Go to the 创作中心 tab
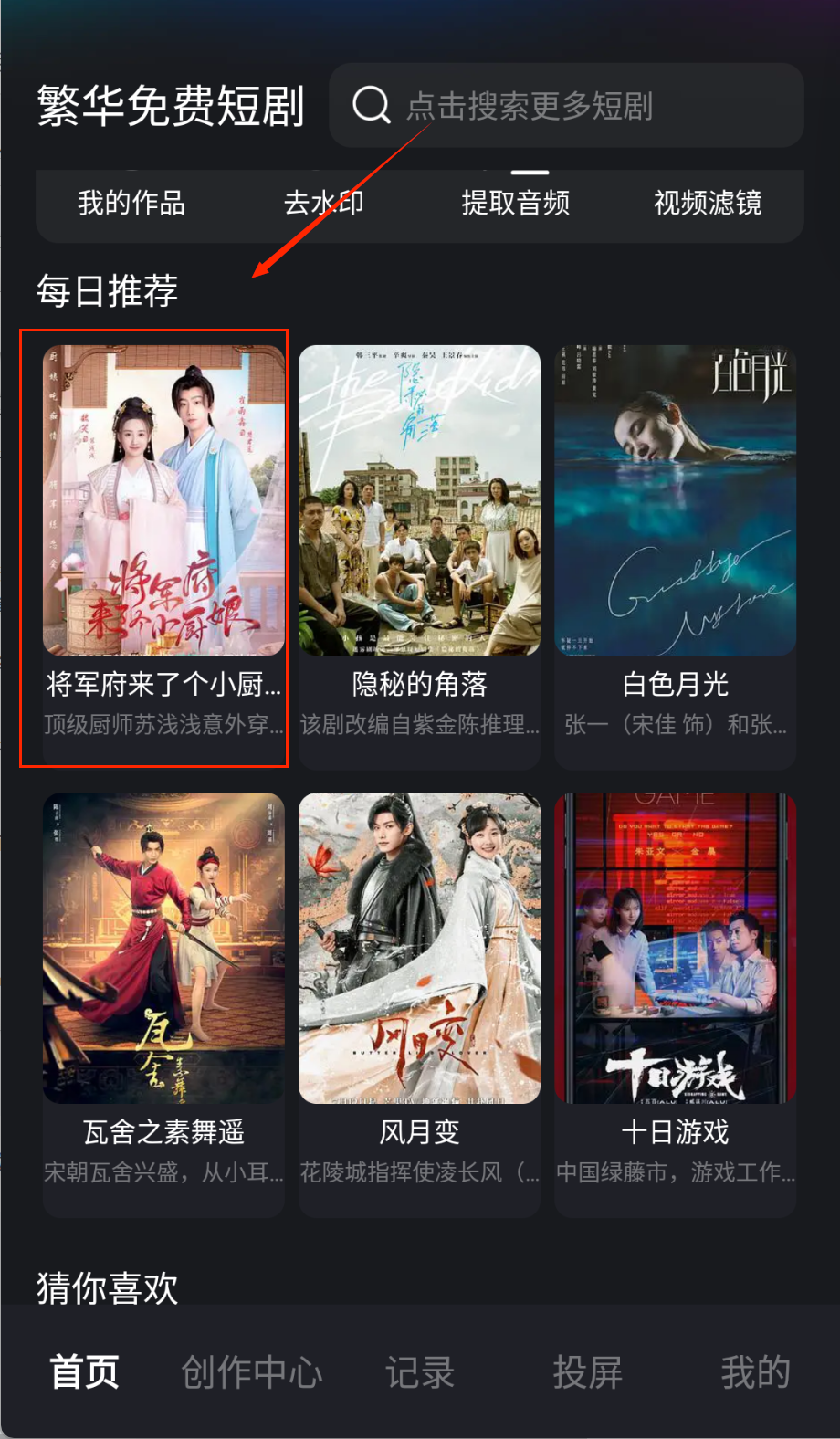The height and width of the screenshot is (1439, 840). (252, 1371)
